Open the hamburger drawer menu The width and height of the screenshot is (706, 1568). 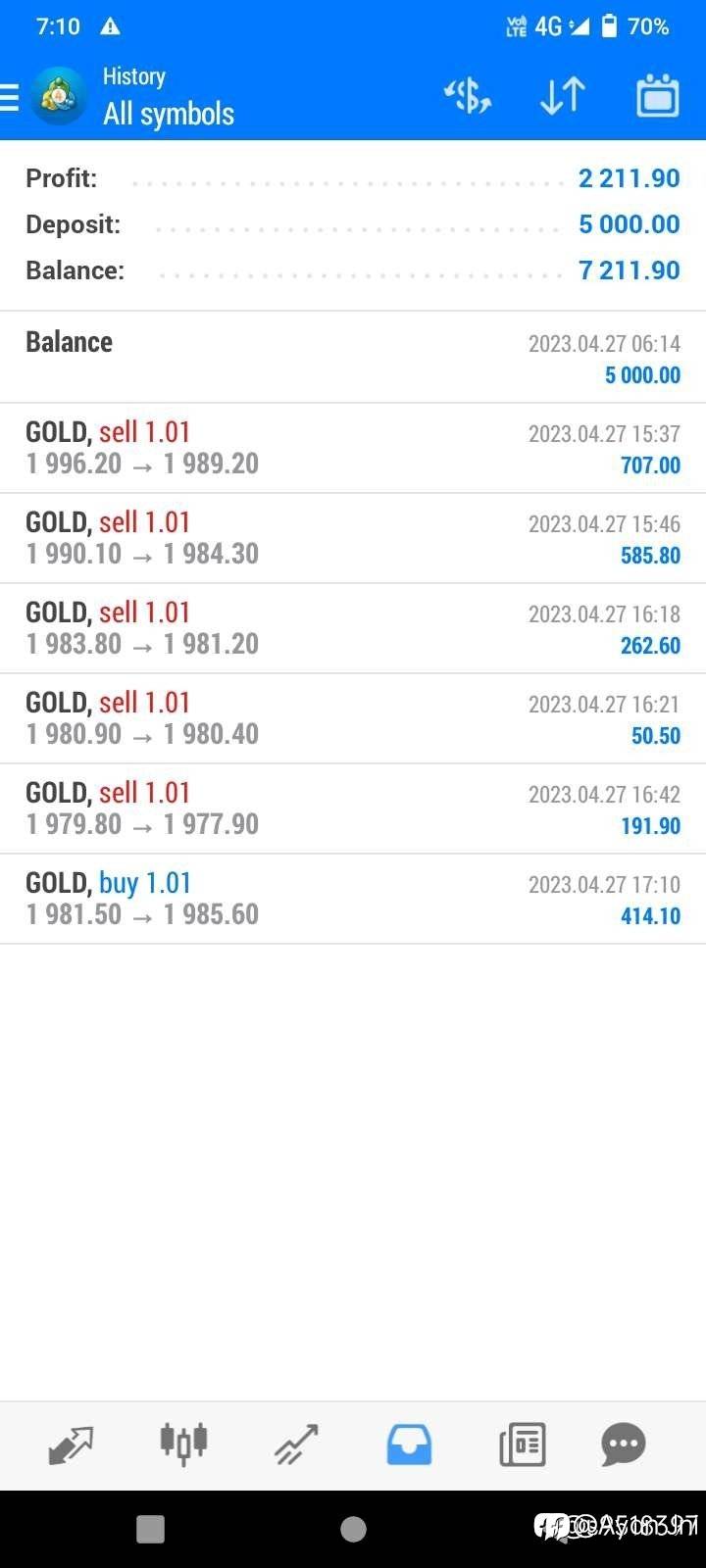[x=9, y=97]
